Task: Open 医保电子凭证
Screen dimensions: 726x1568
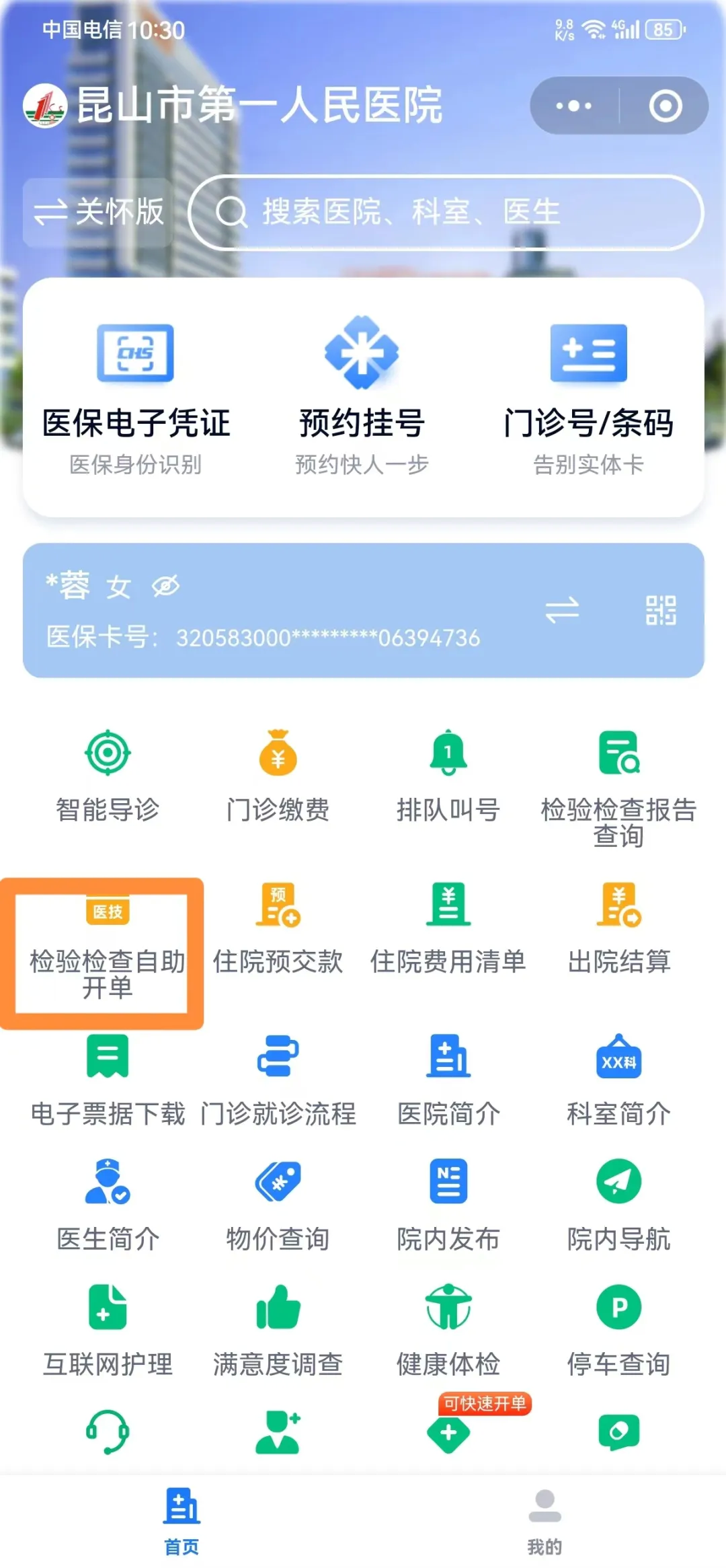Action: coord(136,397)
